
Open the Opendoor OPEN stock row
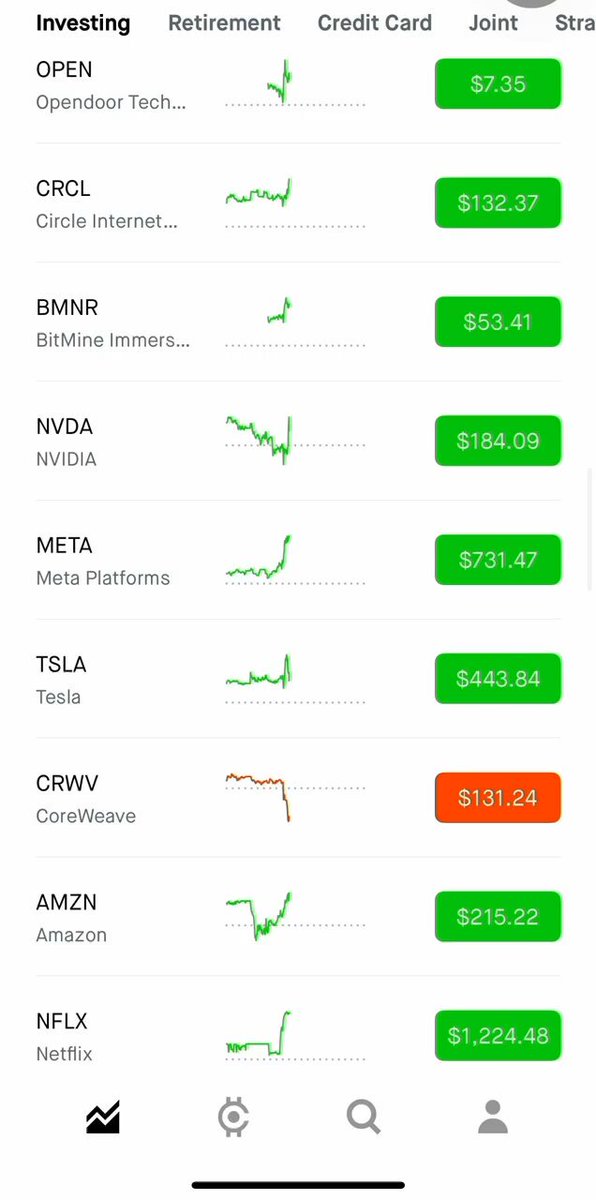pos(298,85)
